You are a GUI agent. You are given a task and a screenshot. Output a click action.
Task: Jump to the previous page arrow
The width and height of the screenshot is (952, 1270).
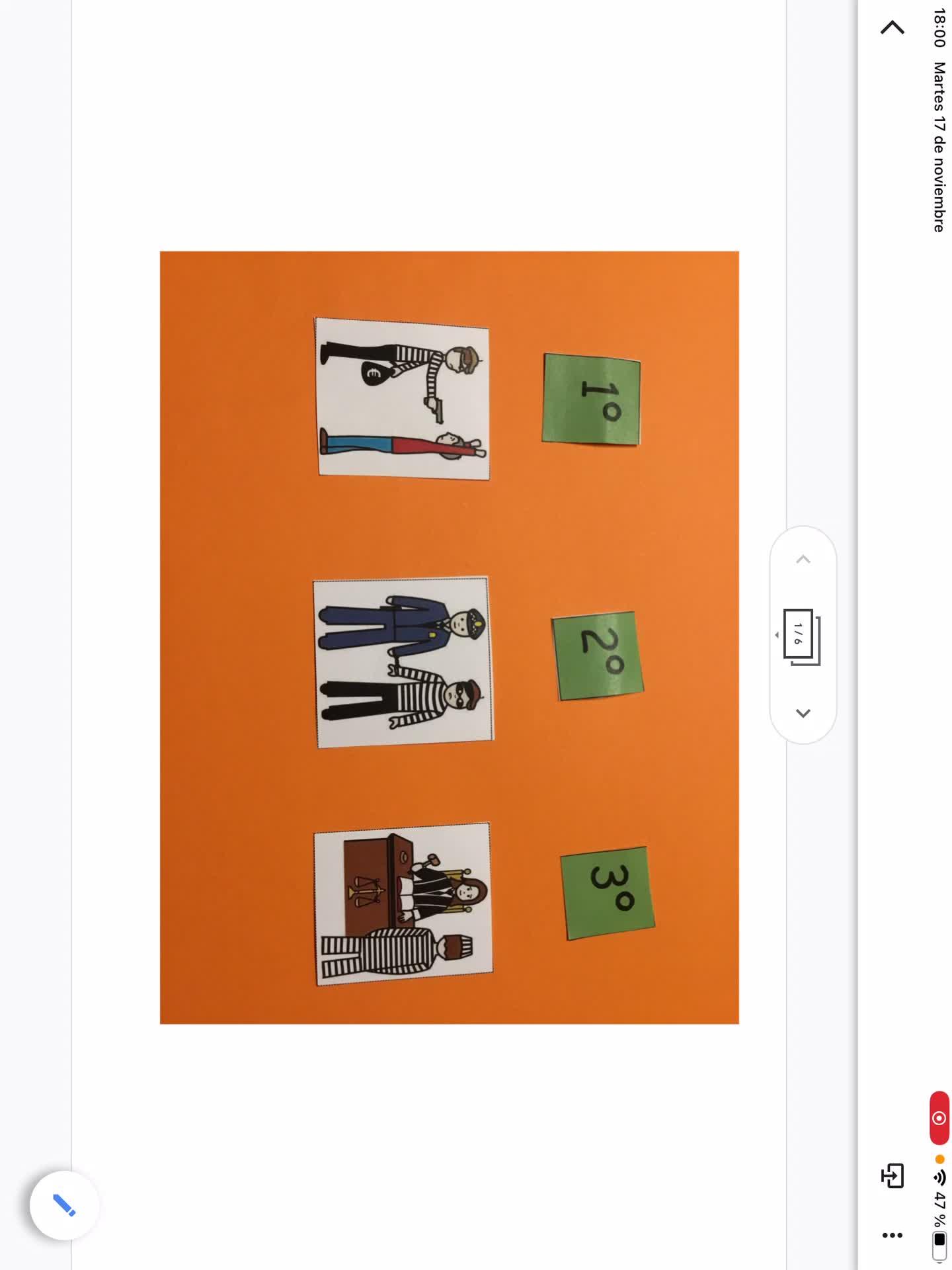pos(803,560)
